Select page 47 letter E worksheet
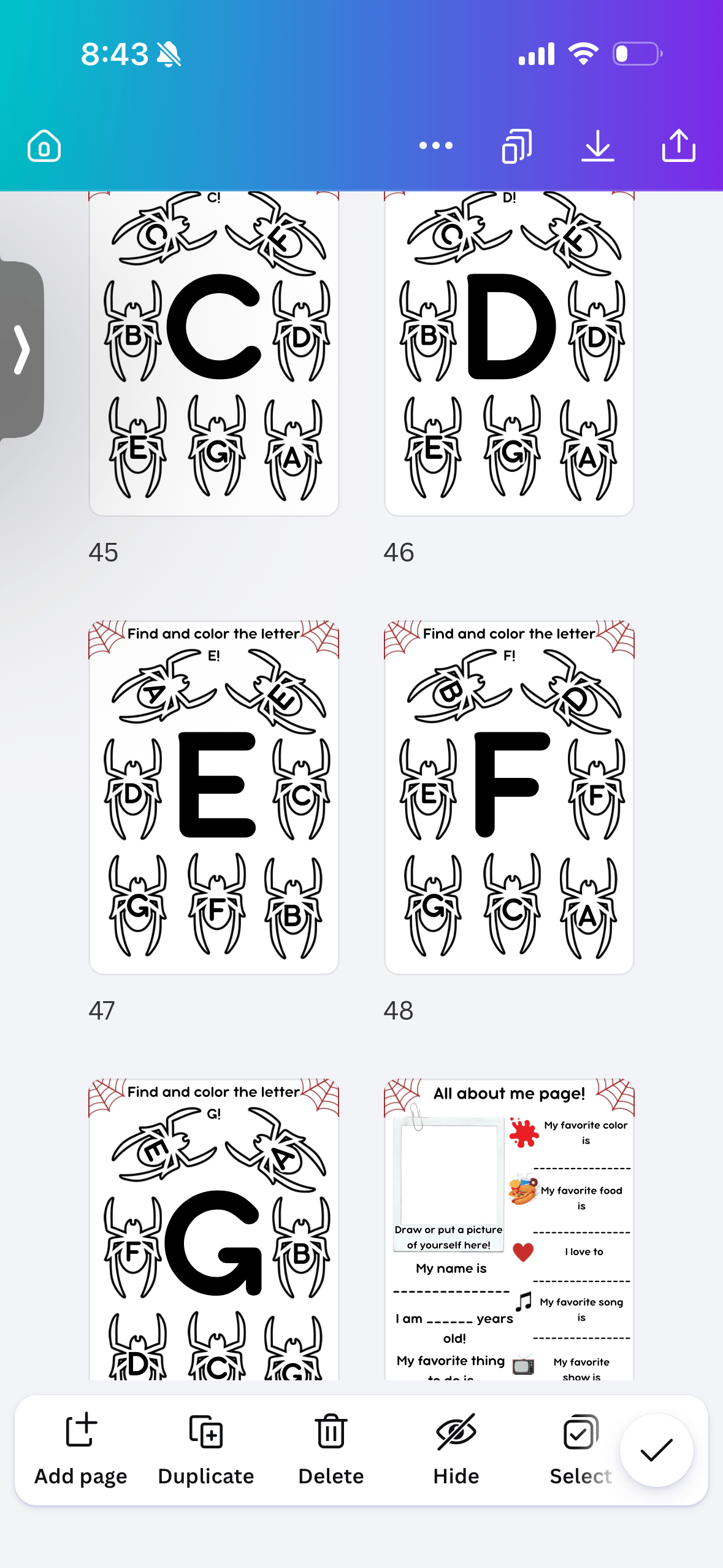723x1568 pixels. click(214, 797)
